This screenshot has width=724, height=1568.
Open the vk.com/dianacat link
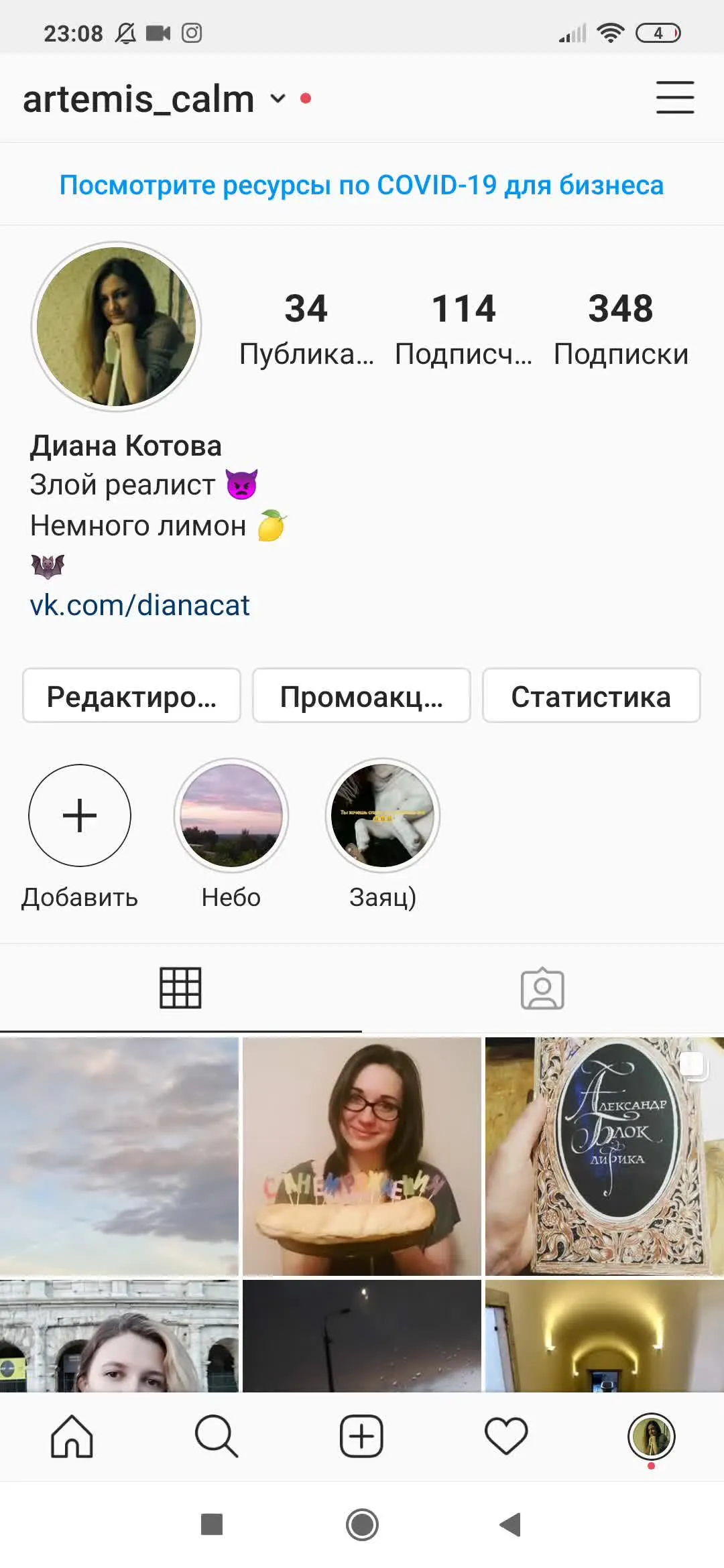click(139, 605)
